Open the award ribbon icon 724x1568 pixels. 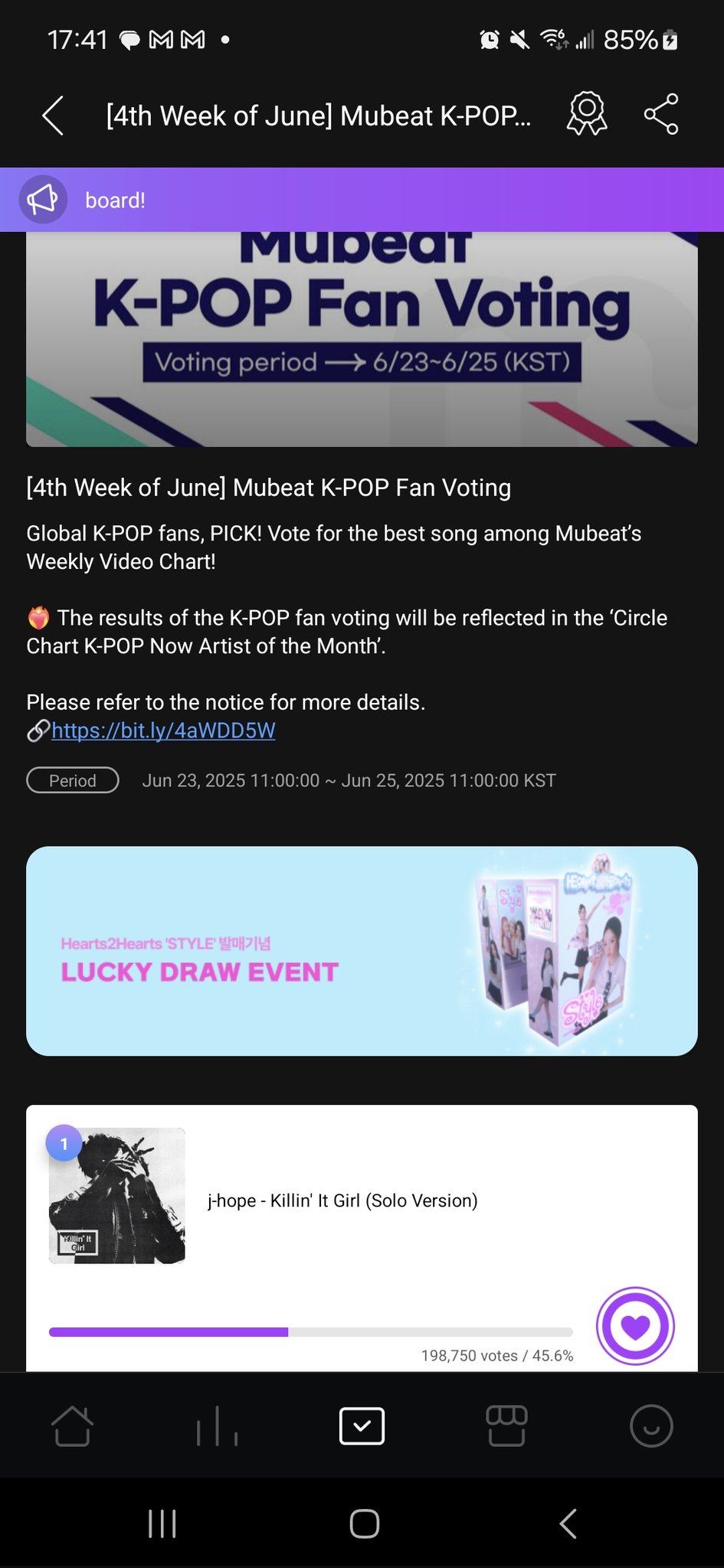click(586, 115)
